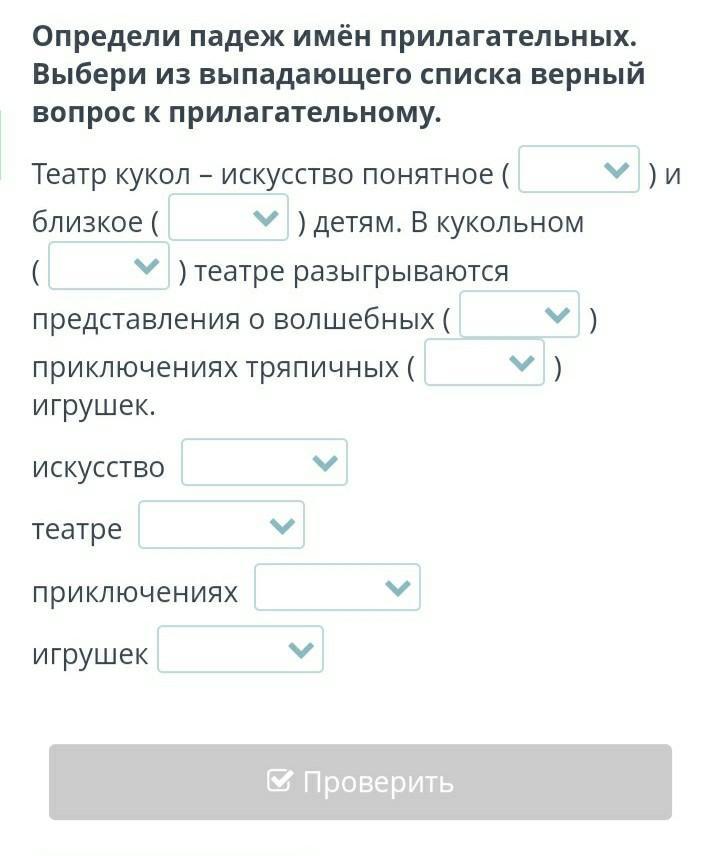Expand the dropdown beside приключениях
The image size is (720, 856).
click(337, 587)
